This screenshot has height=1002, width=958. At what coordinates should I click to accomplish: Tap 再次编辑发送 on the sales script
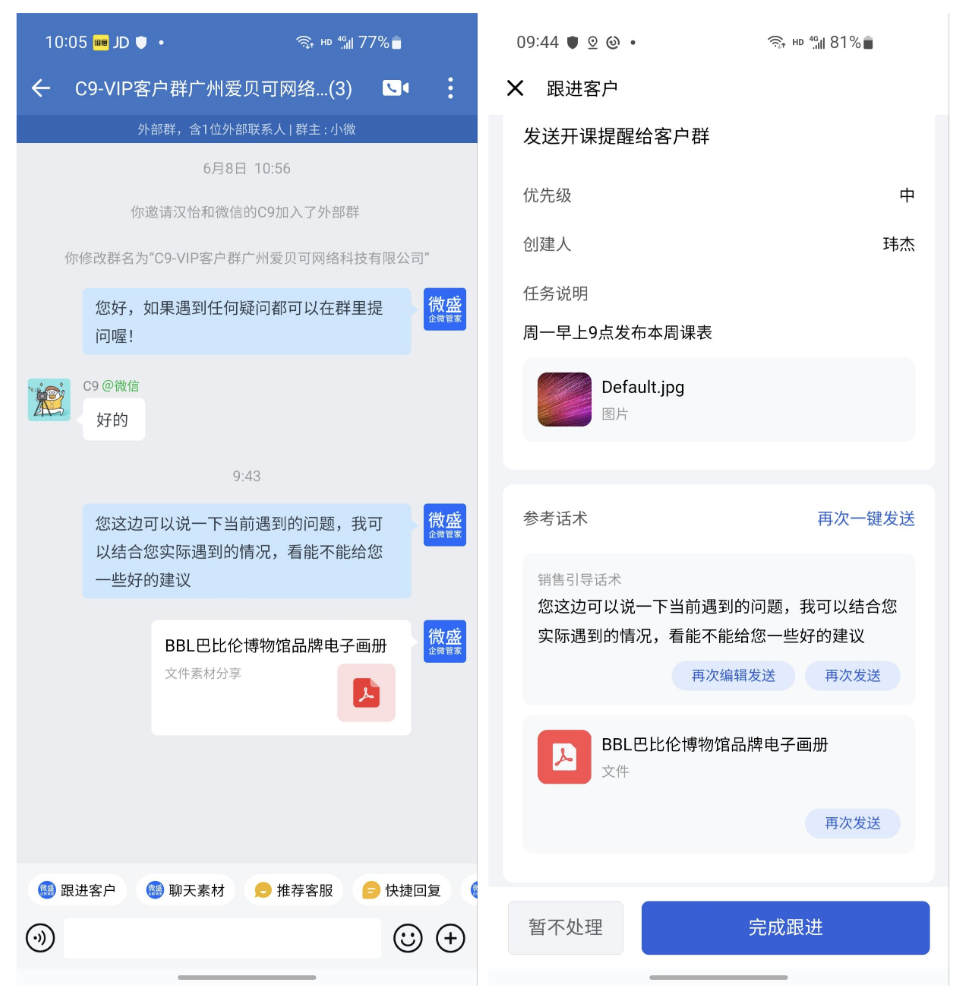click(x=733, y=675)
